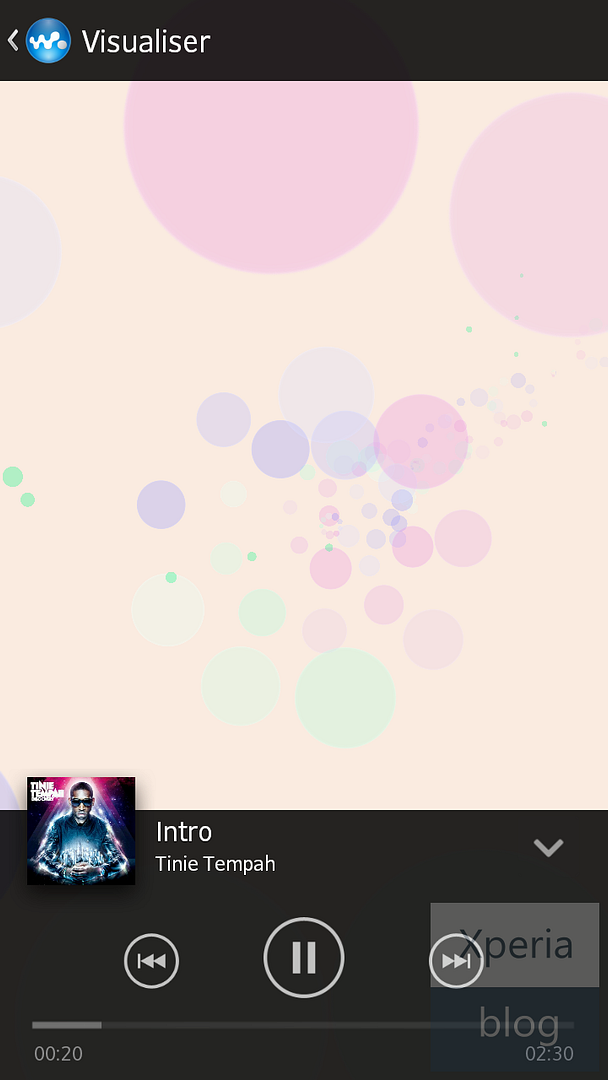Pause the Intro track
Screen dimensions: 608x1080
coord(304,957)
